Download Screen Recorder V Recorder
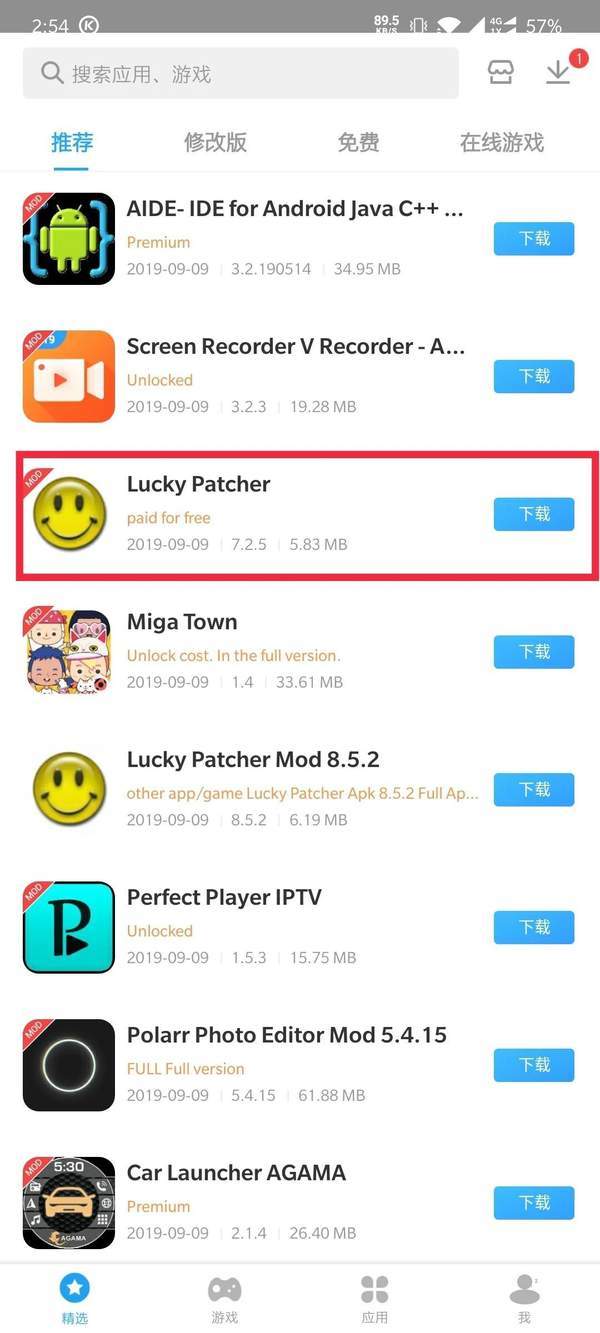The height and width of the screenshot is (1333, 600). (x=534, y=377)
